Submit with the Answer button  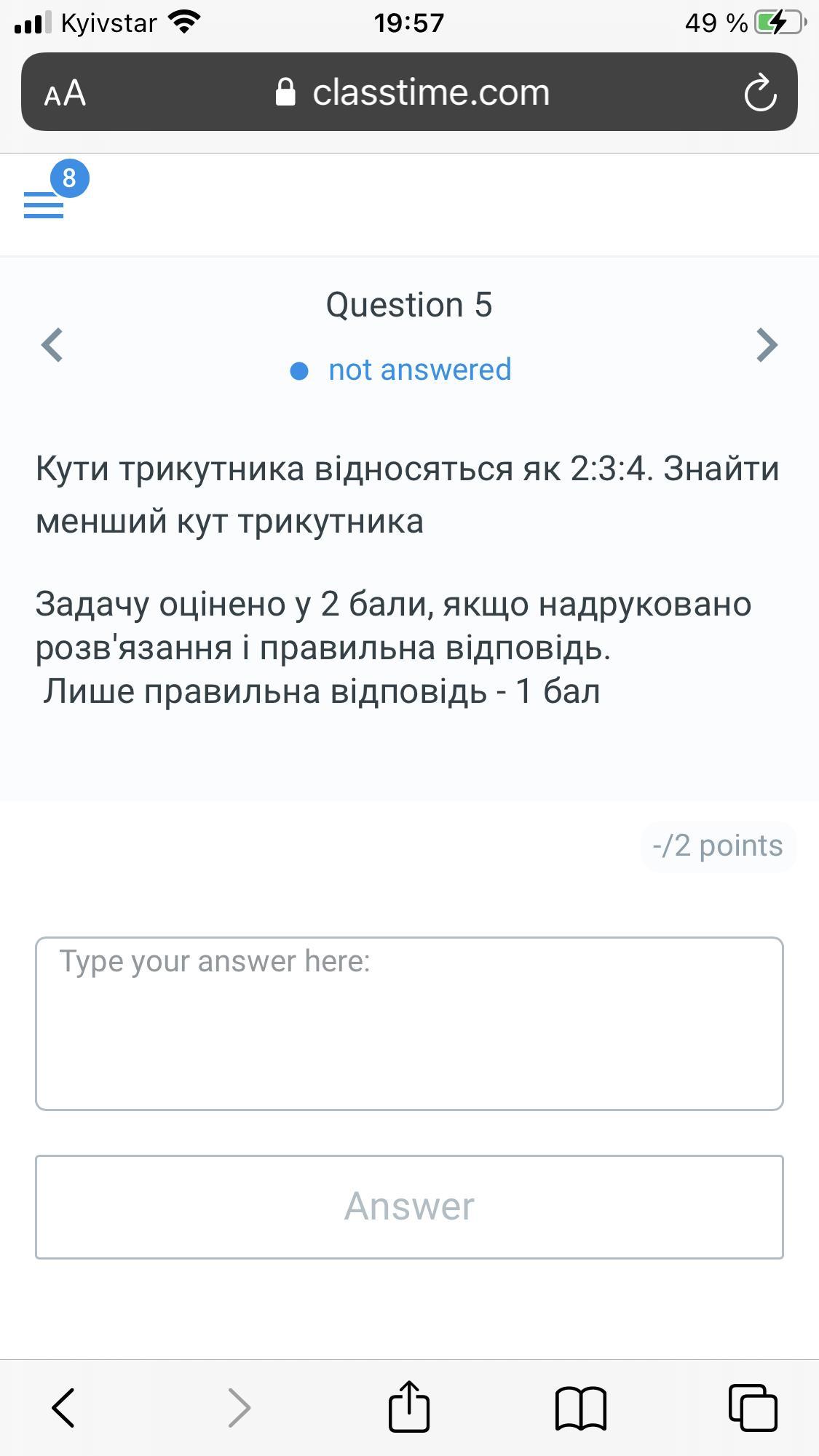409,1206
